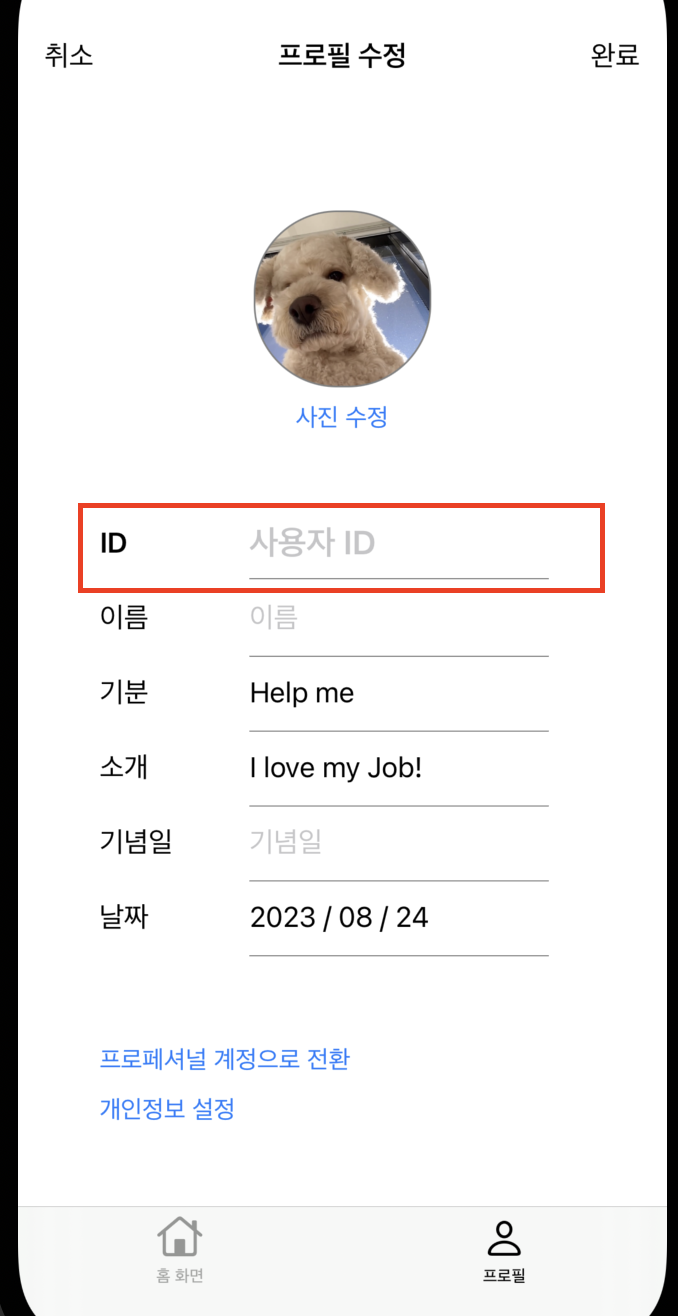
Task: Tap the dog profile picture
Action: pyautogui.click(x=342, y=299)
